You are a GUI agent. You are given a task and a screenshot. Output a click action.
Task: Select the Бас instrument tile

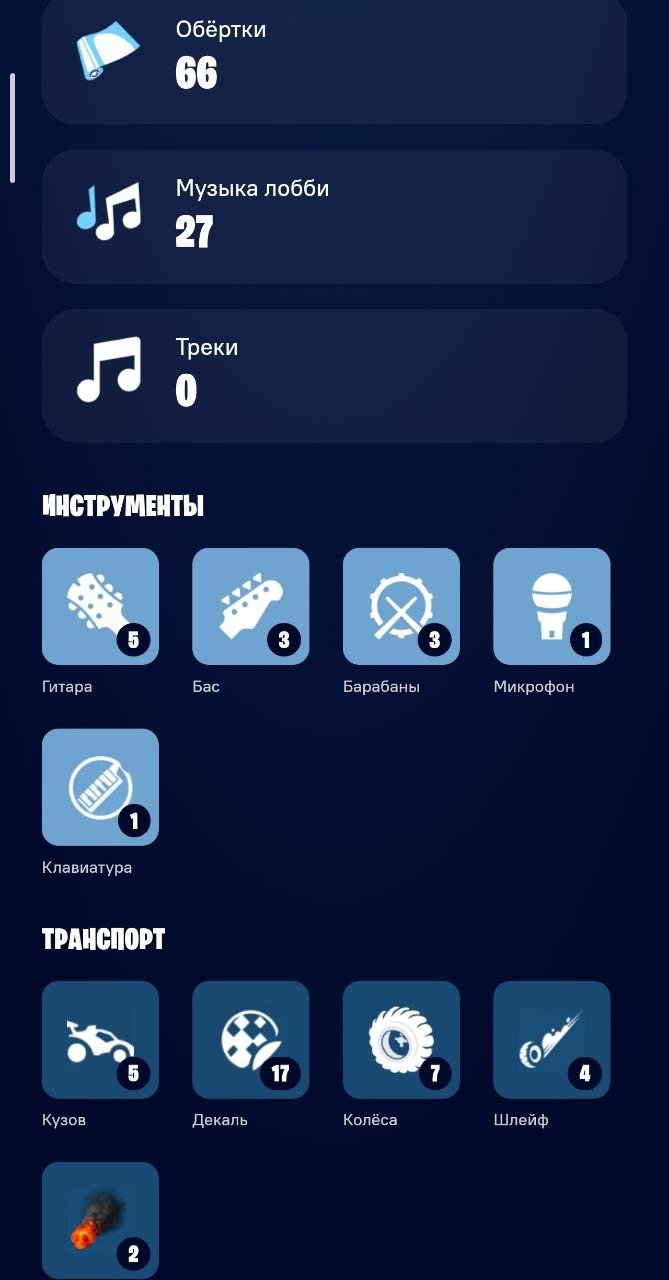pos(250,606)
